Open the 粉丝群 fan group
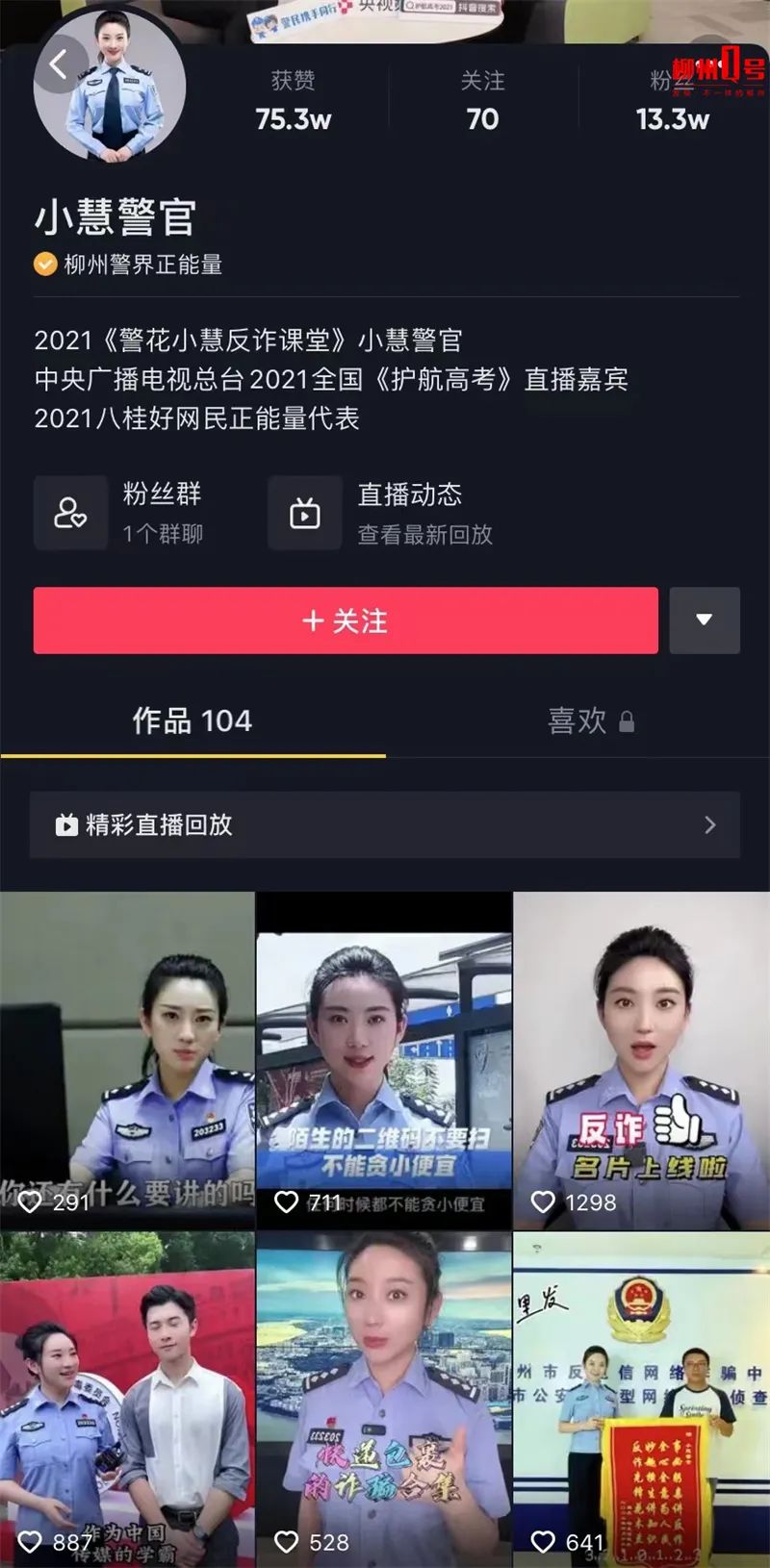Screen dimensions: 770x1568 click(x=120, y=514)
